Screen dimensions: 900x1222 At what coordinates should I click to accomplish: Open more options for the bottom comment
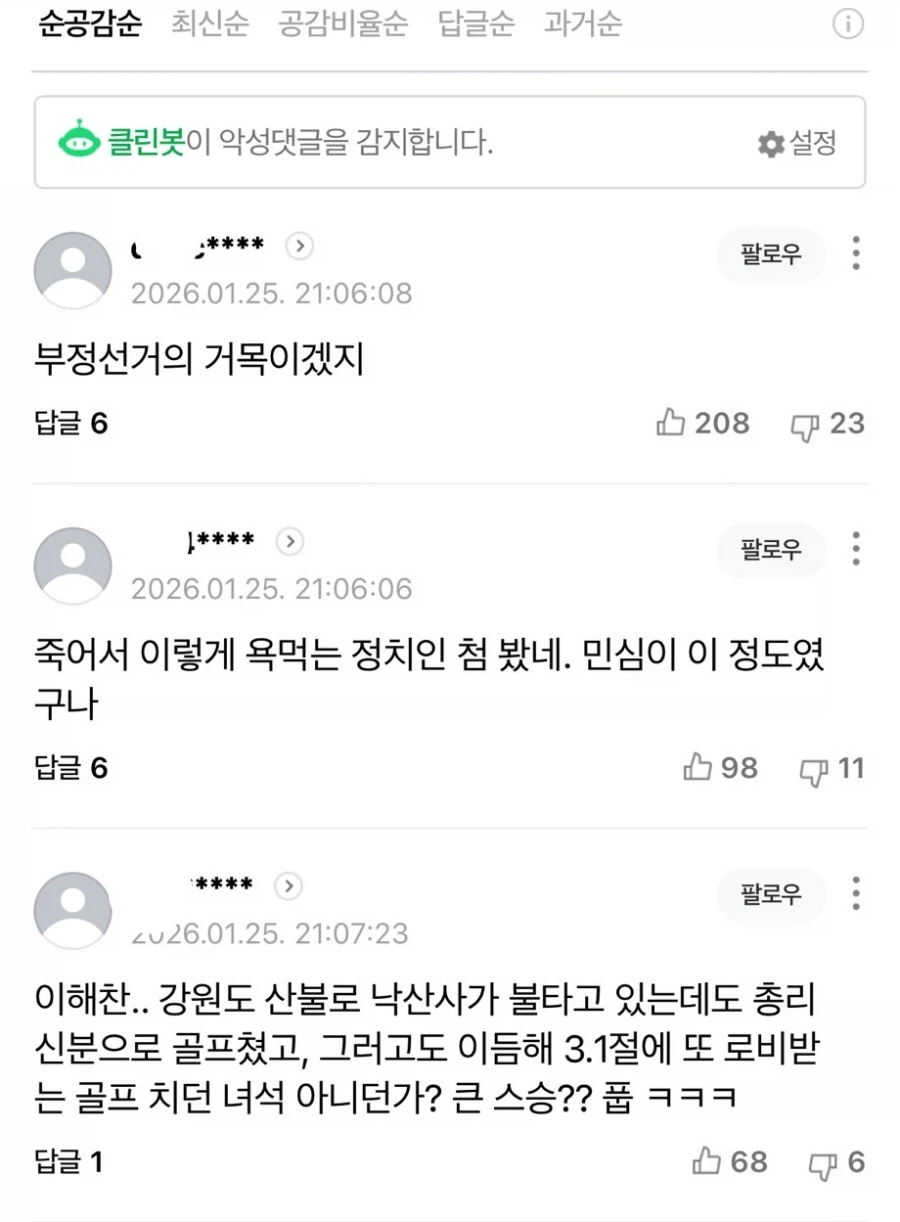pos(856,895)
